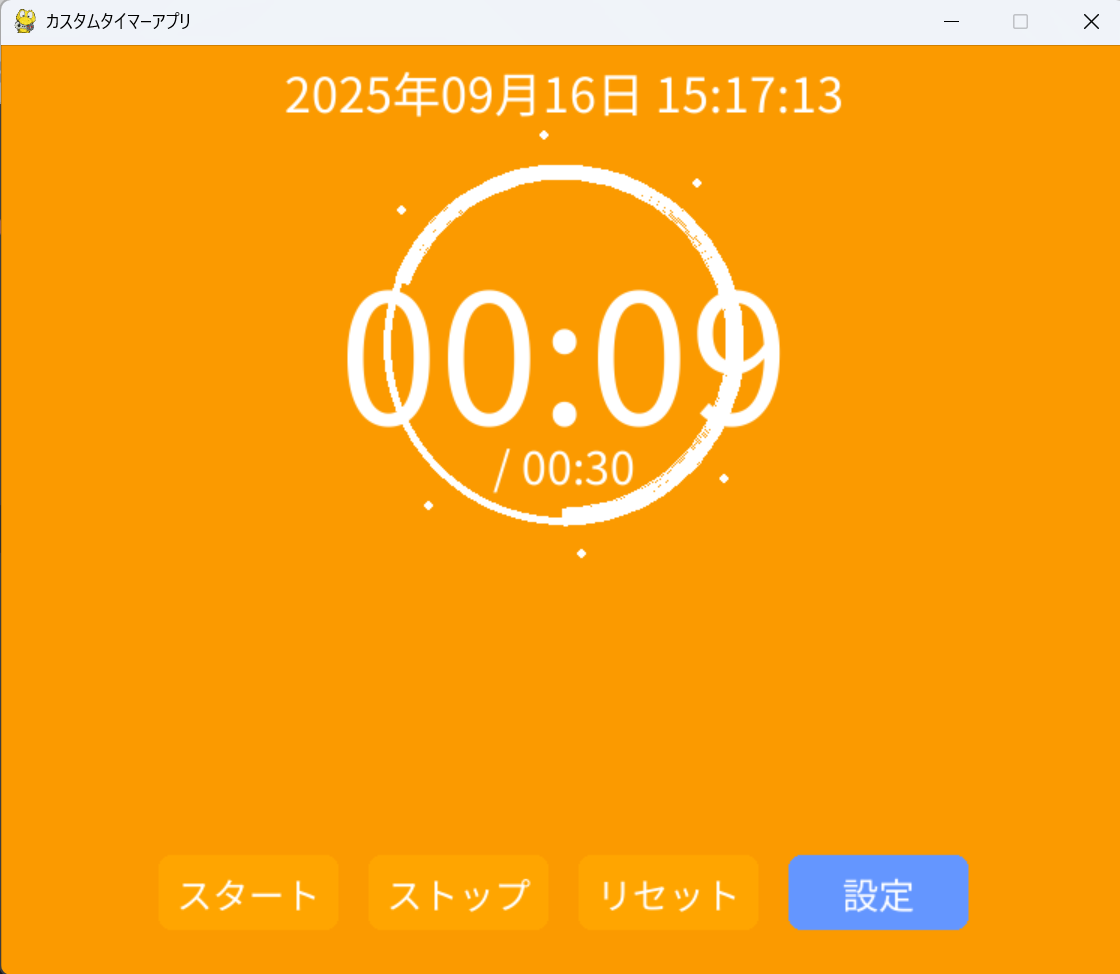Reset the timer with リセット
Image resolution: width=1120 pixels, height=974 pixels.
[x=668, y=893]
